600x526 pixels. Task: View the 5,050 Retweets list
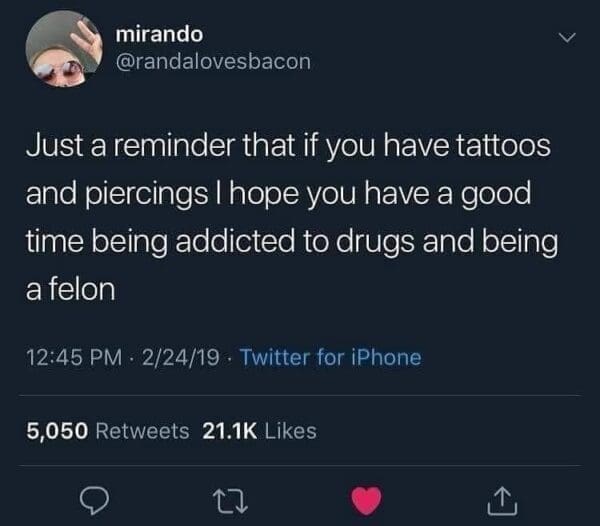106,431
